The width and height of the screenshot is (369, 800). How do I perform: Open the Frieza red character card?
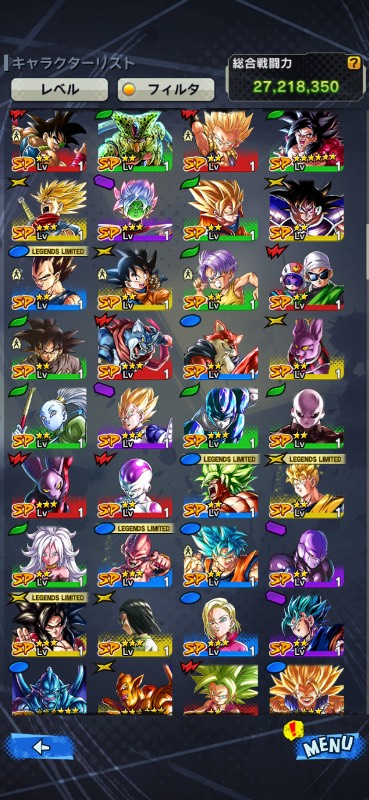click(135, 486)
